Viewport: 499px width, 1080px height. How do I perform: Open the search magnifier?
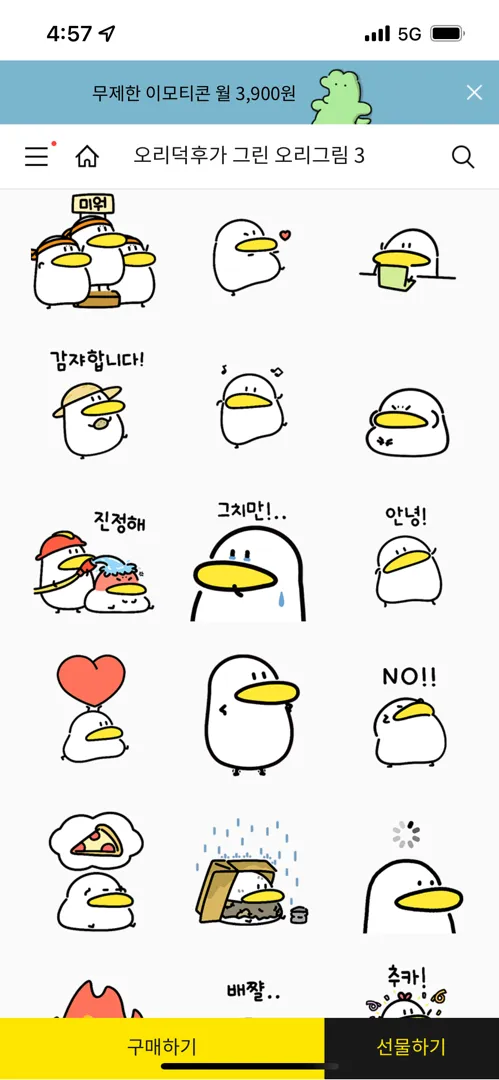[462, 157]
